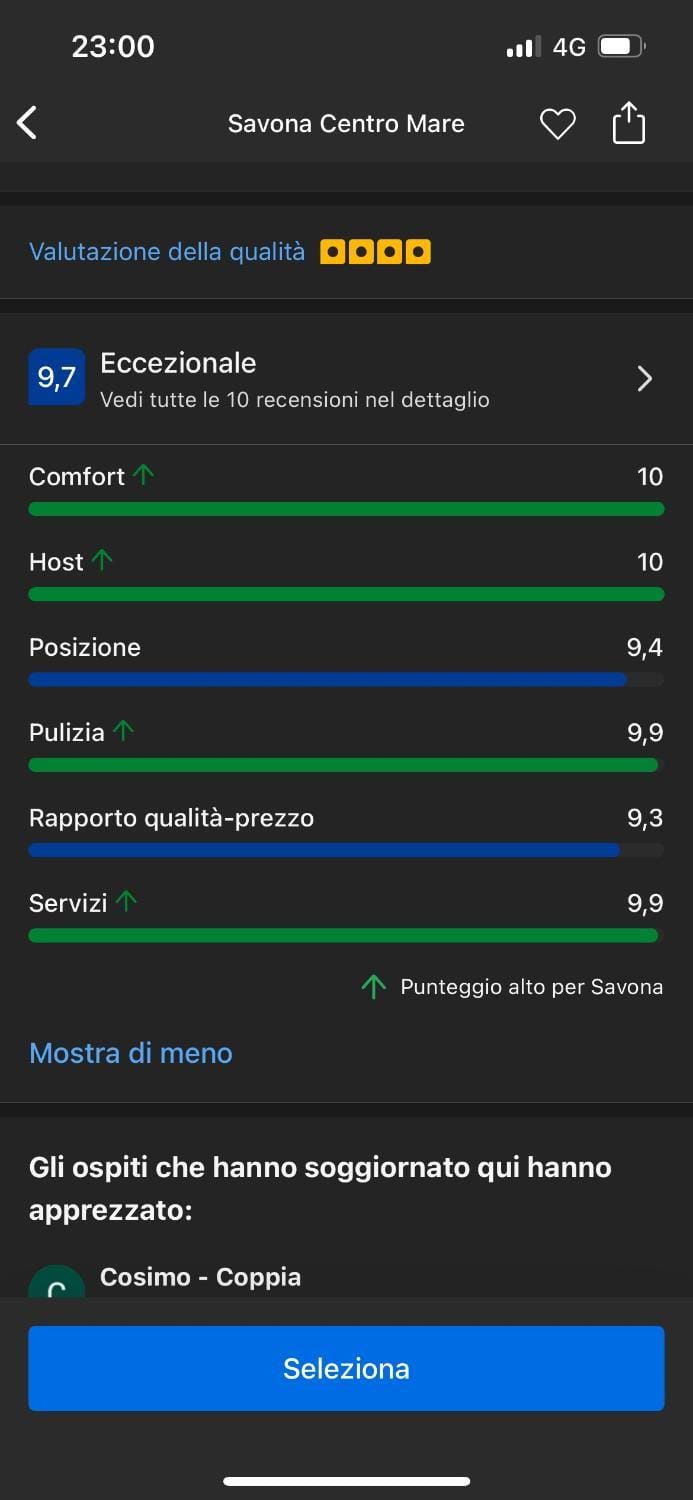Screen dimensions: 693x1500
Task: Open the Valutazione della qualità link
Action: 167,252
